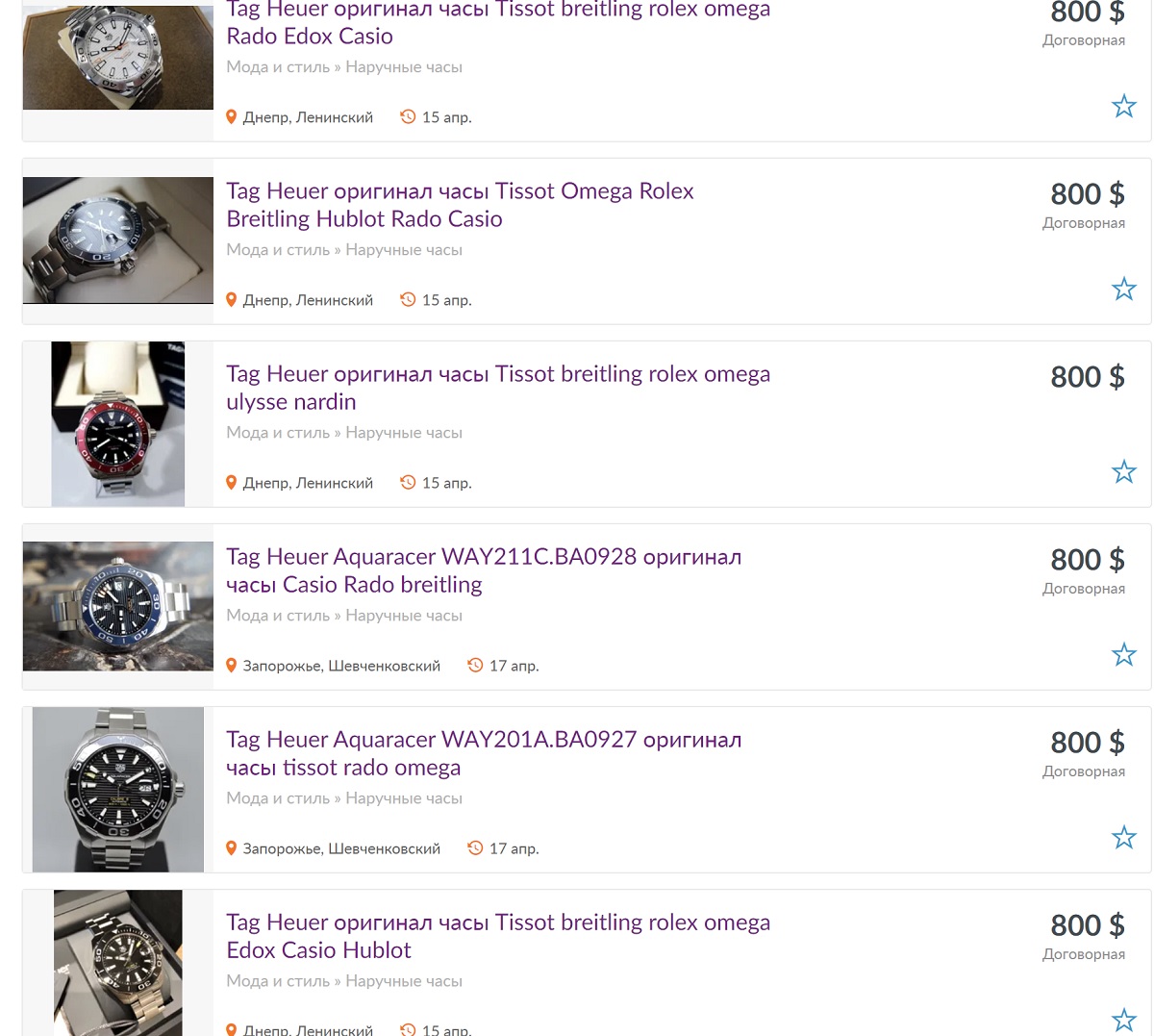Image resolution: width=1154 pixels, height=1036 pixels.
Task: View photo of the WAY201A.BA0927 black dial watch
Action: 118,790
